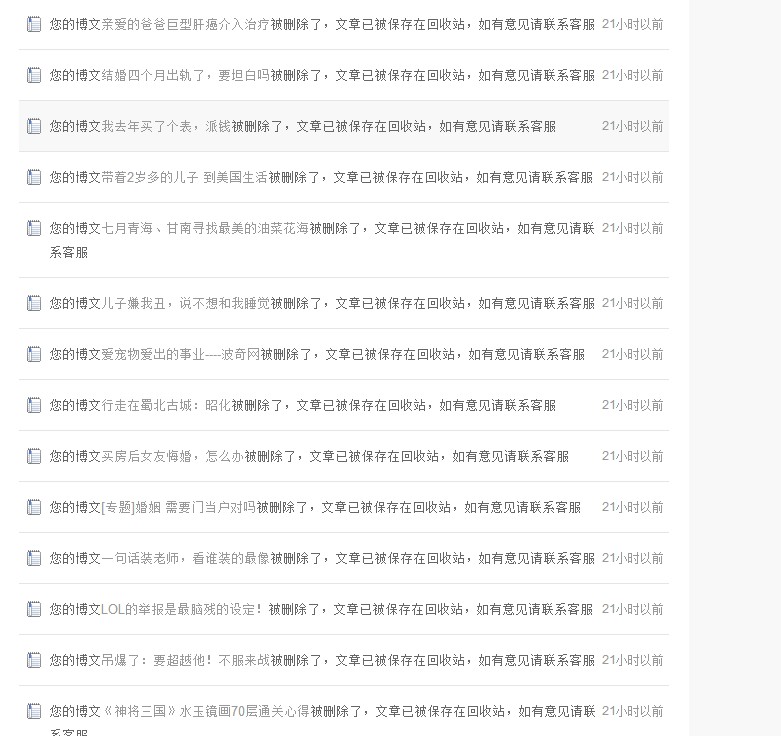781x736 pixels.
Task: View the post 带着2岁多的儿子 到美国生活
Action: tap(184, 177)
